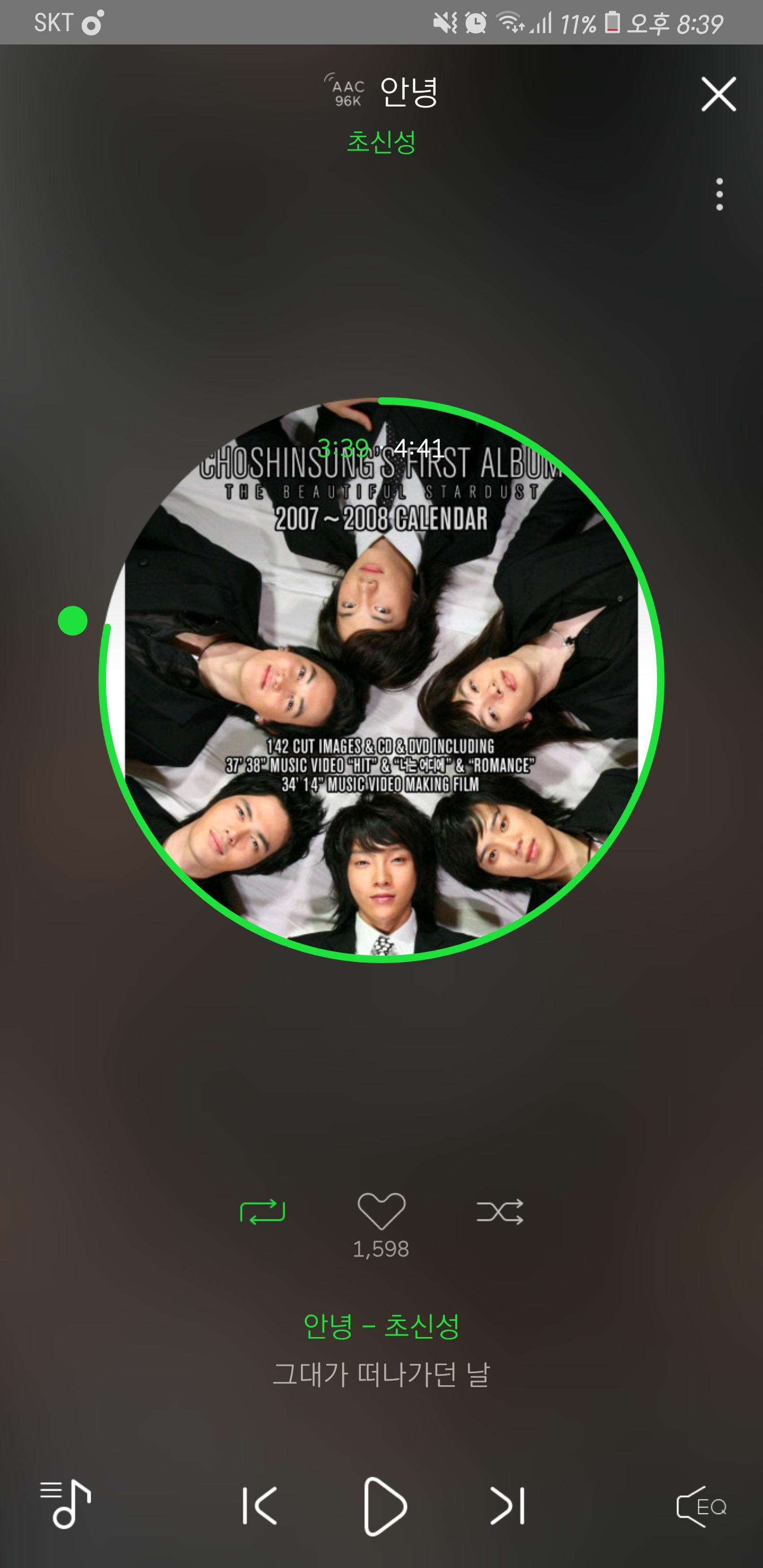Tap the AAC 96K audio quality badge
This screenshot has height=1568, width=763.
point(346,91)
